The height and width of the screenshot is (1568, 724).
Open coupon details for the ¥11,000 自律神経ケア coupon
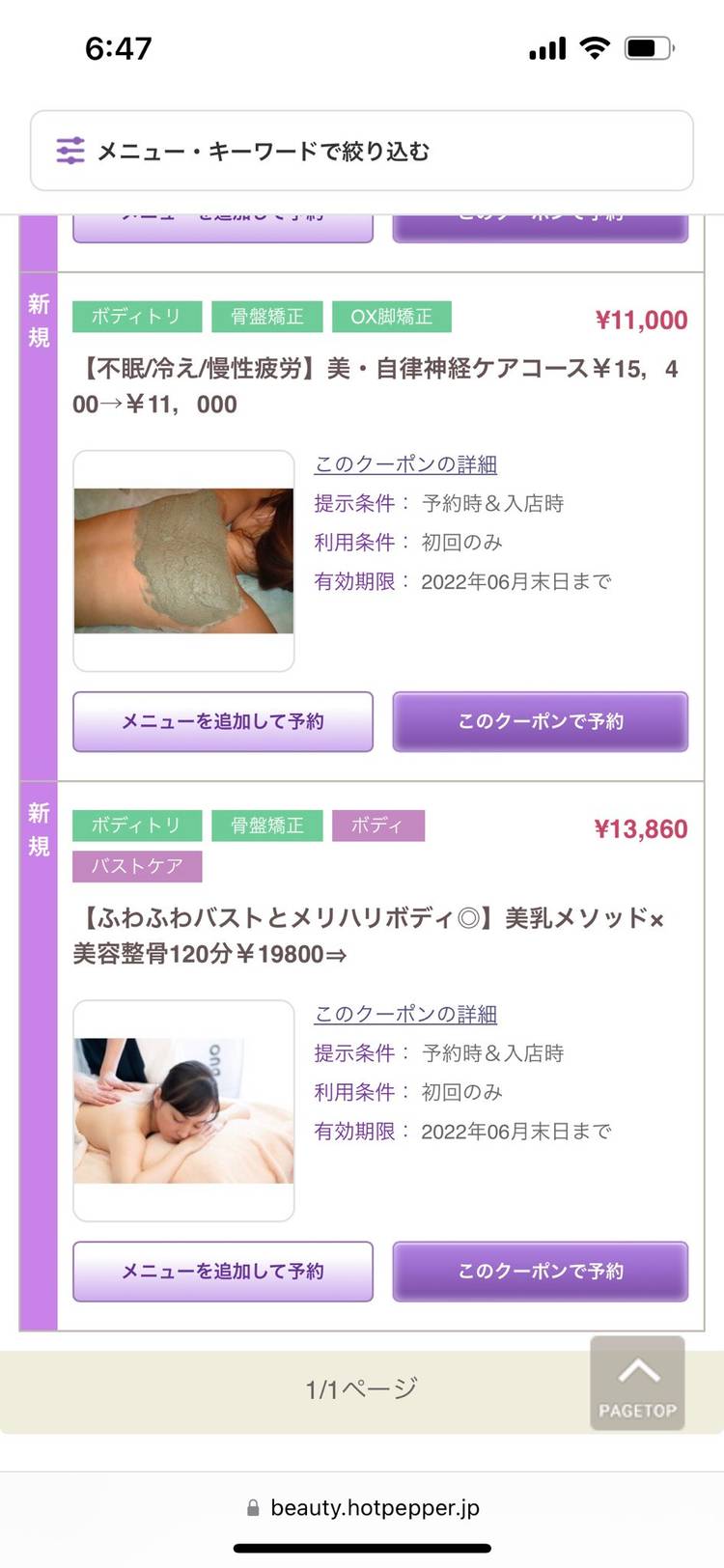[x=405, y=464]
